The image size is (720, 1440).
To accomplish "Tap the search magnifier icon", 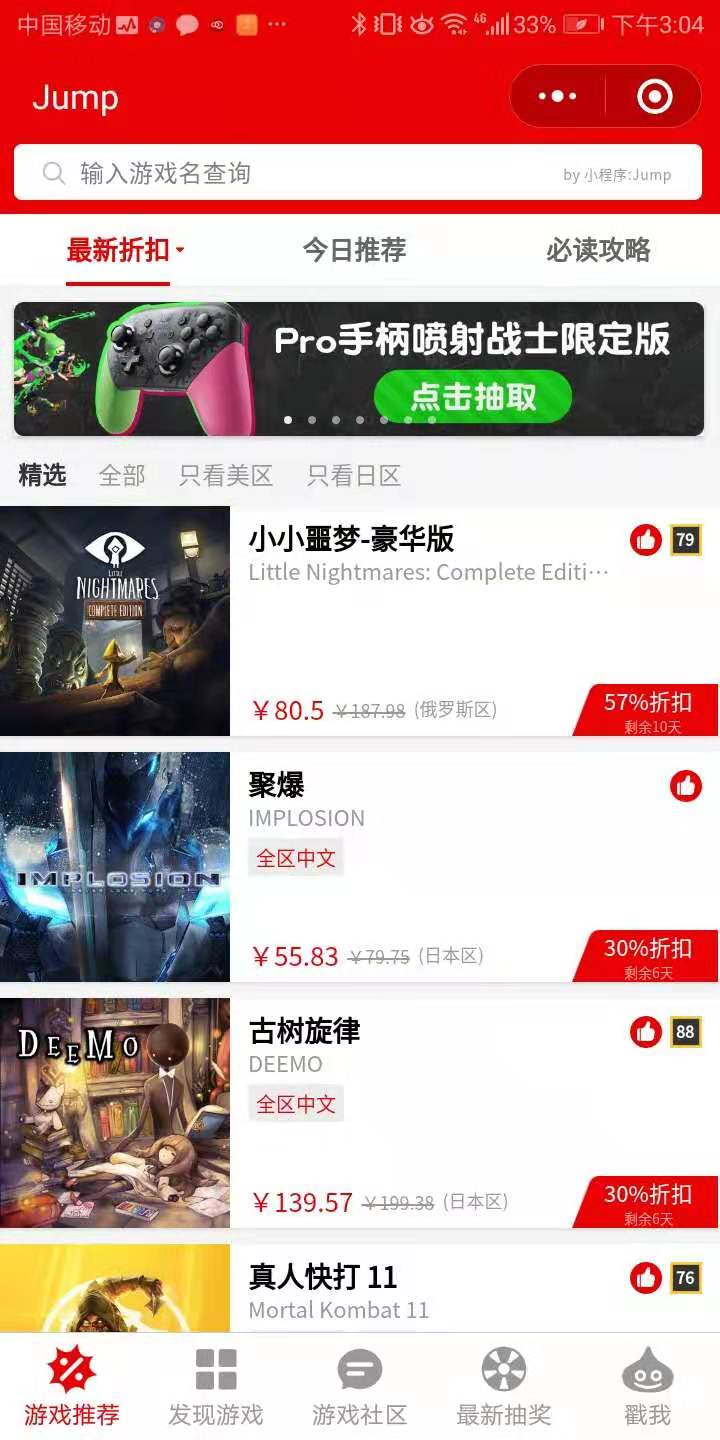I will pyautogui.click(x=54, y=172).
